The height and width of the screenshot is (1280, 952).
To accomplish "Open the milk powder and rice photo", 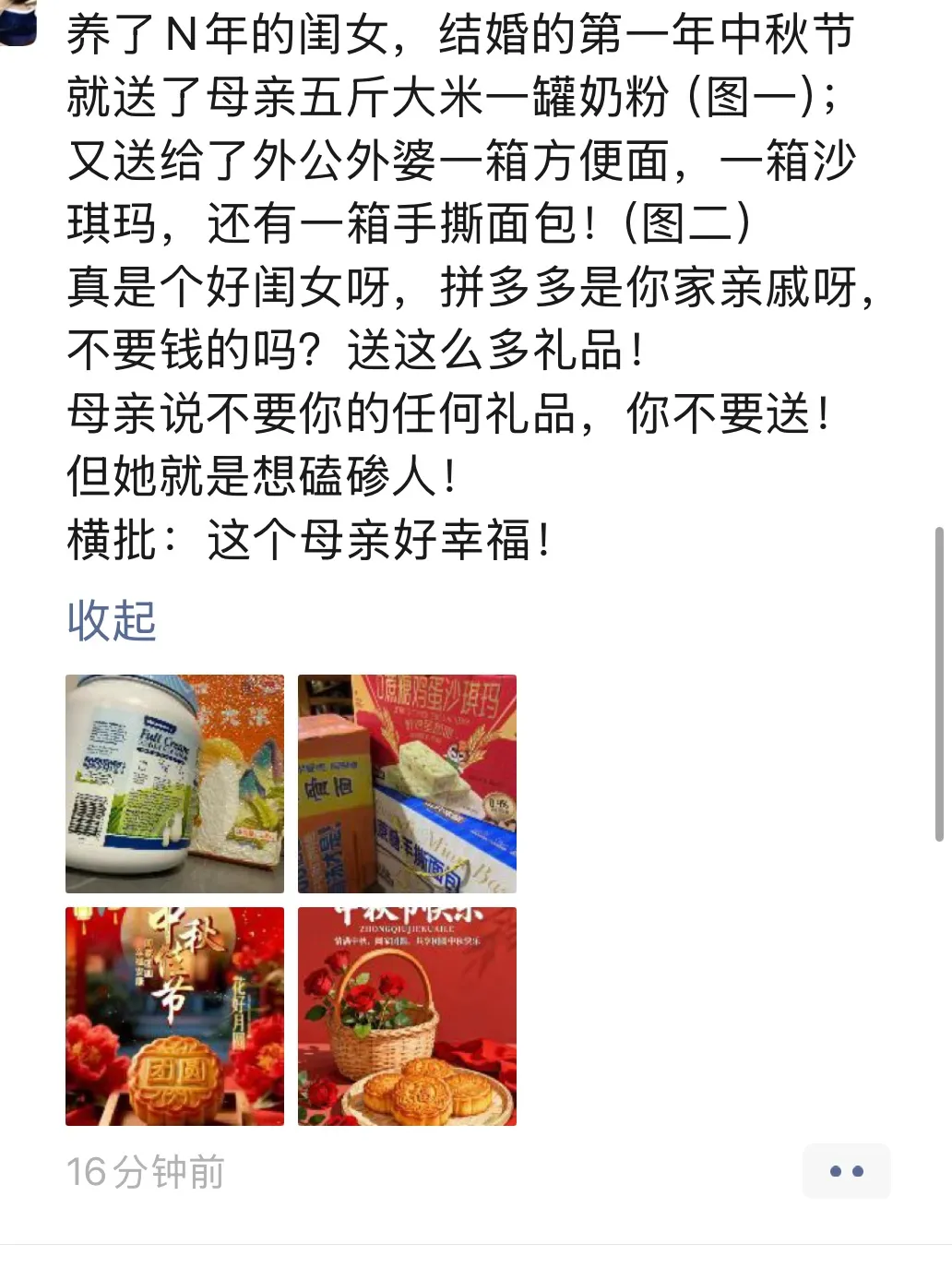I will [174, 784].
